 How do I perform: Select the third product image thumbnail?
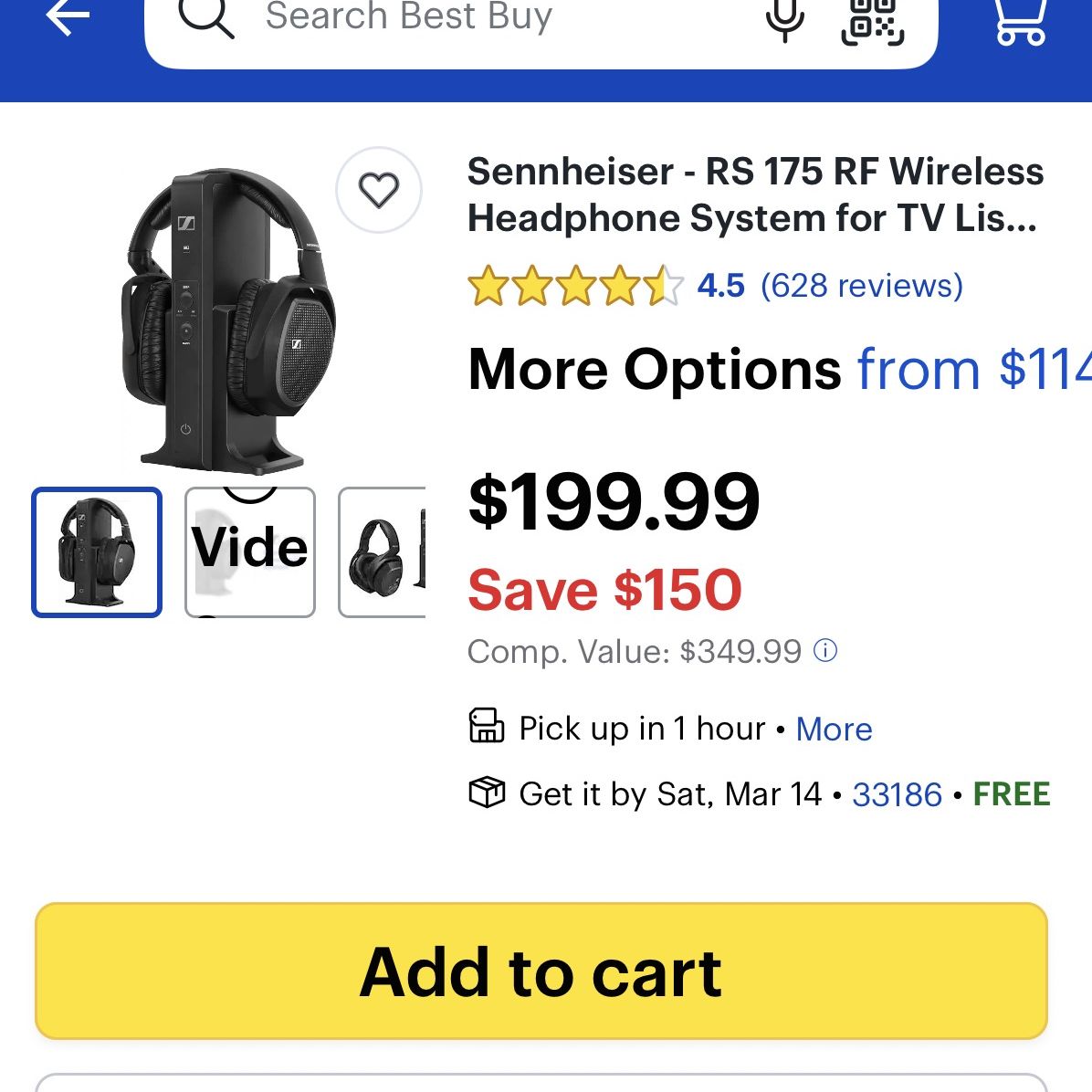[382, 552]
